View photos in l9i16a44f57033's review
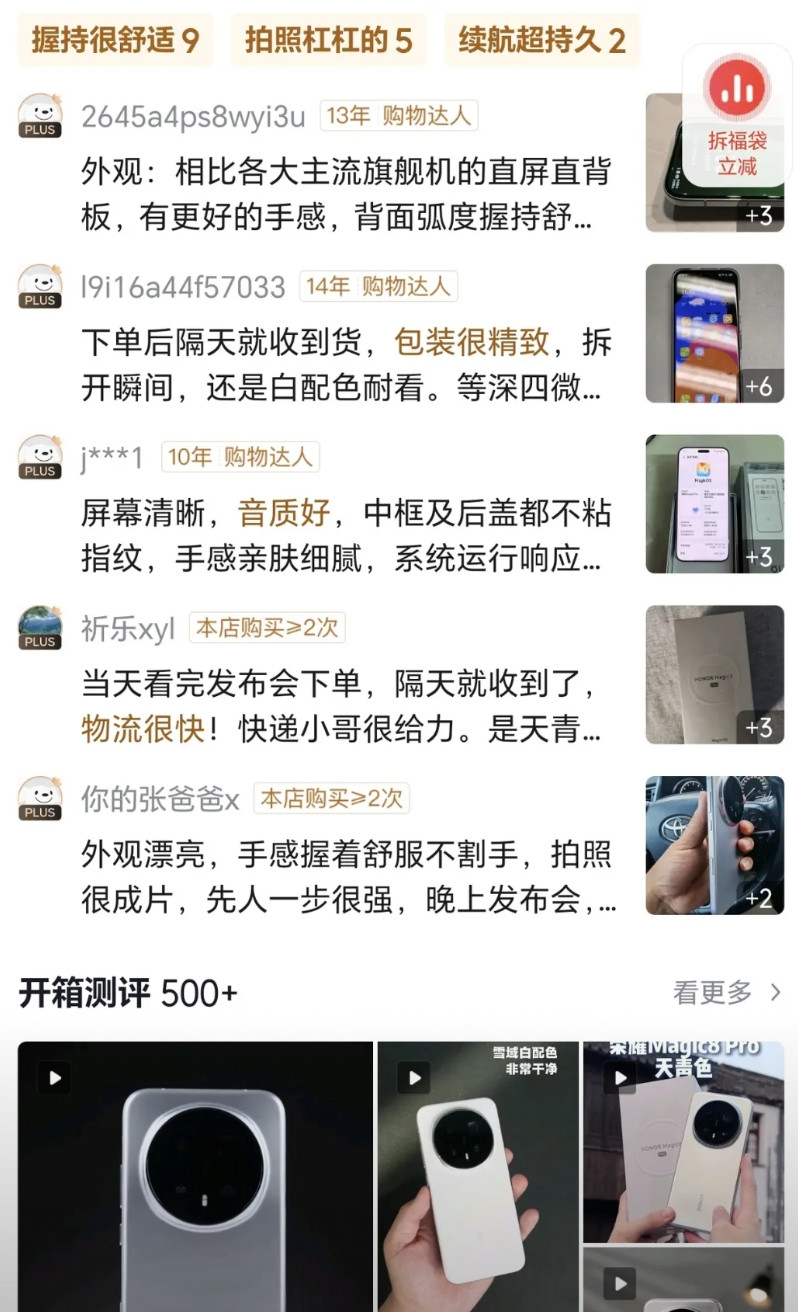 pos(714,333)
